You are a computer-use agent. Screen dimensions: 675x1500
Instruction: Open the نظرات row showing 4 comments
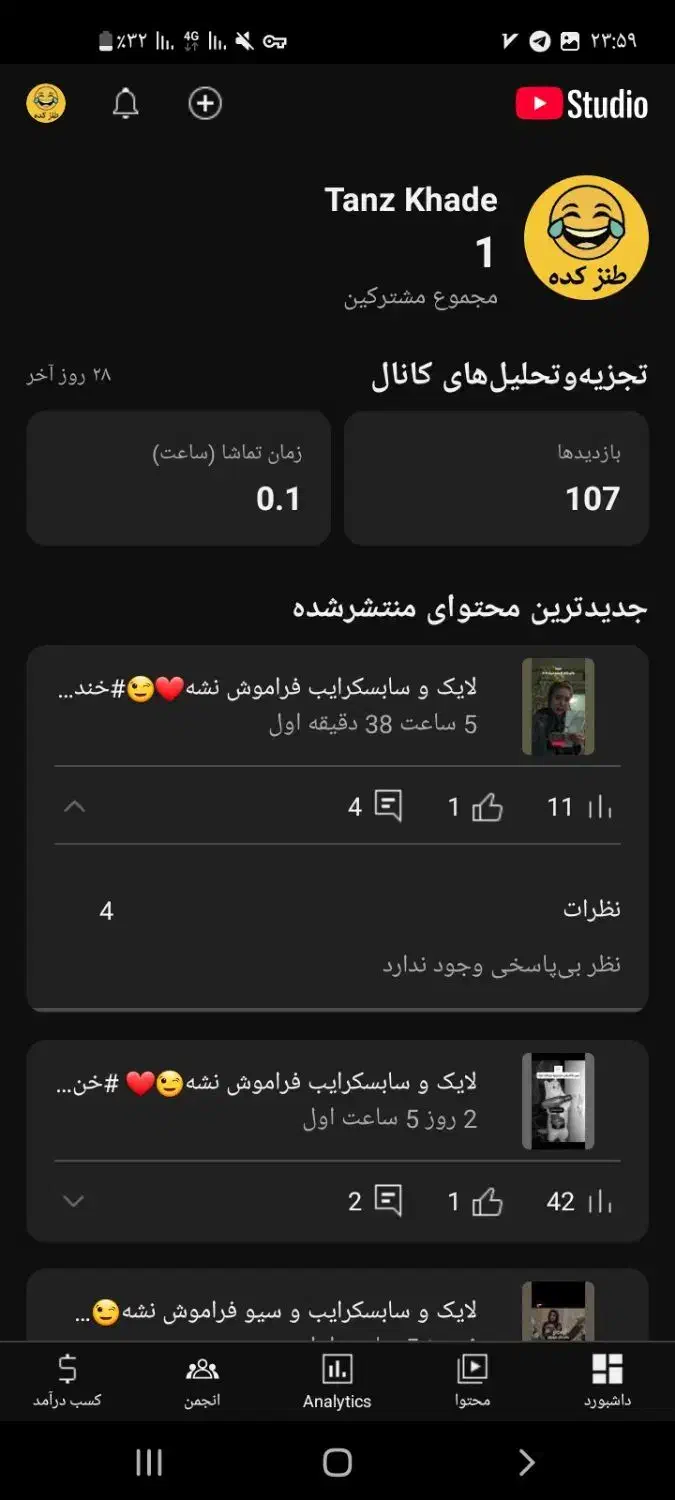click(x=338, y=910)
